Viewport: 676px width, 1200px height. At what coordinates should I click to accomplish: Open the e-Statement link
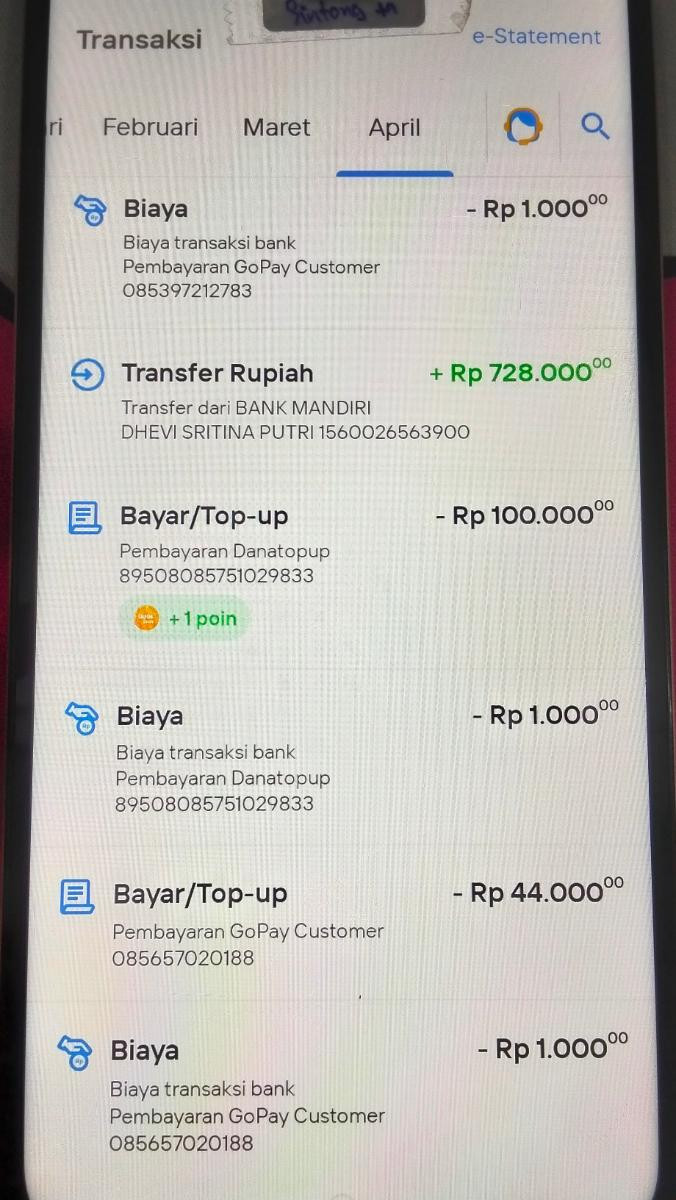coord(536,37)
